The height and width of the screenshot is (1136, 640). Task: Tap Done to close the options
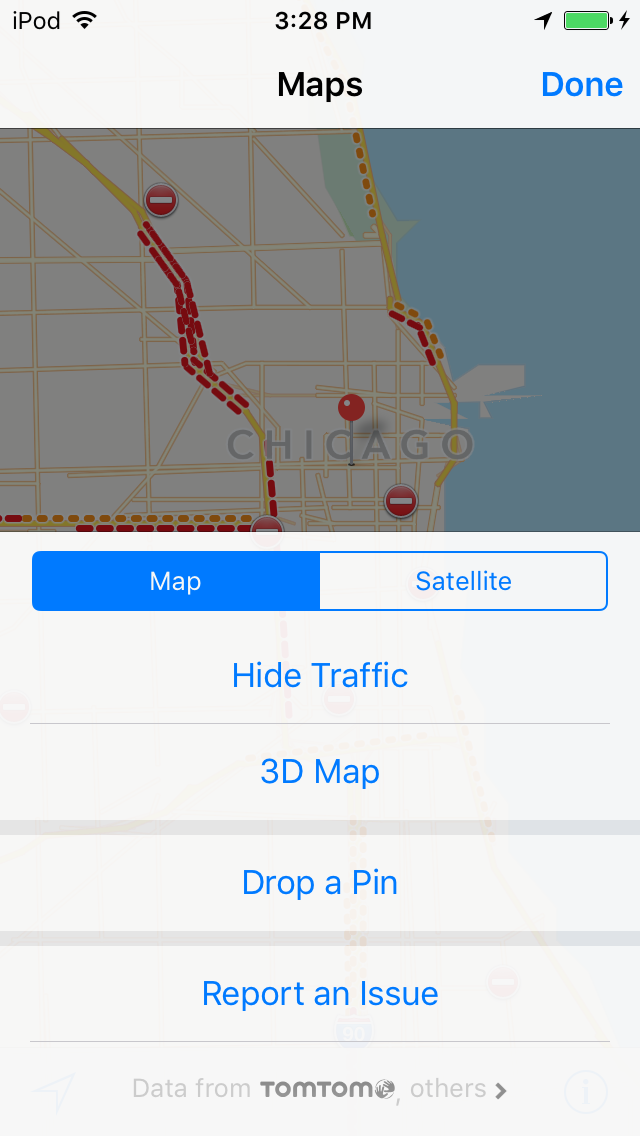pyautogui.click(x=581, y=85)
